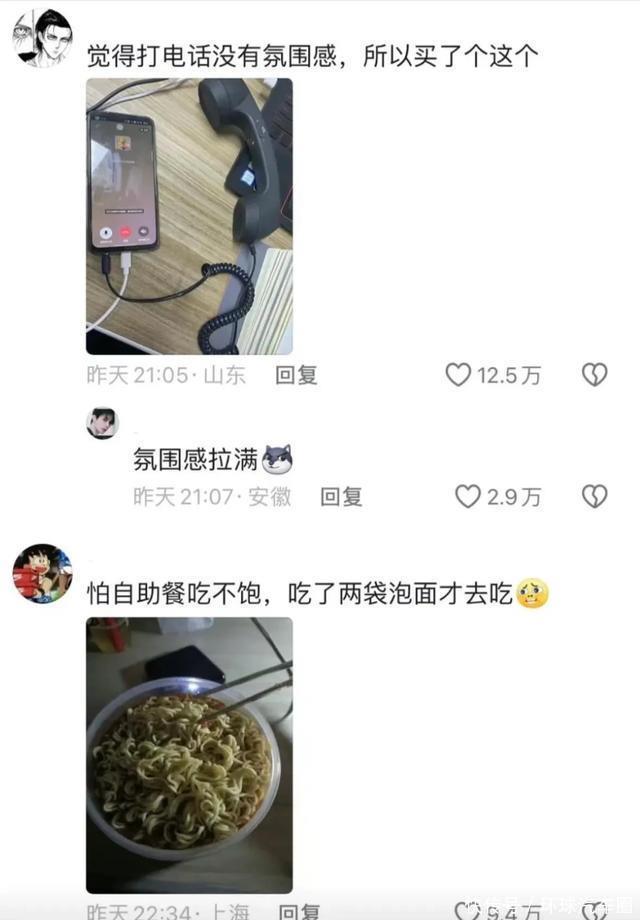Dislike the comment posted from 山东
640x920 pixels.
point(595,375)
